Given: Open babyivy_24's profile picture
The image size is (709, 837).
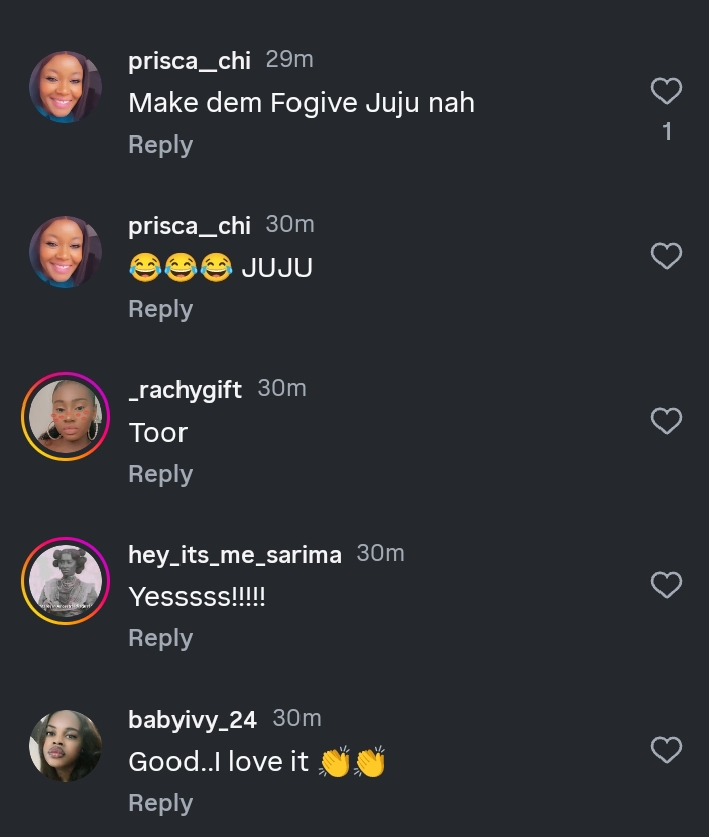Looking at the screenshot, I should [x=65, y=746].
